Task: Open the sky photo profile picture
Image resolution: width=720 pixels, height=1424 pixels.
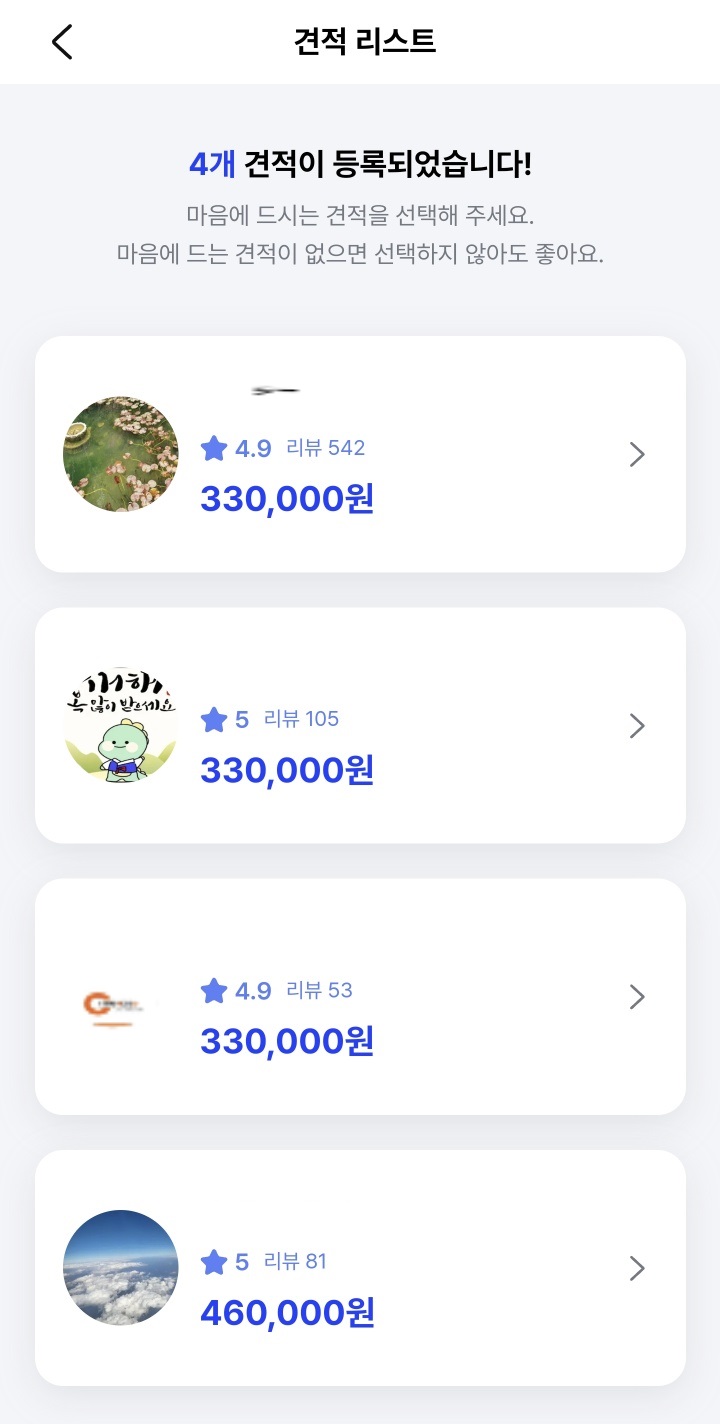Action: pyautogui.click(x=120, y=1268)
